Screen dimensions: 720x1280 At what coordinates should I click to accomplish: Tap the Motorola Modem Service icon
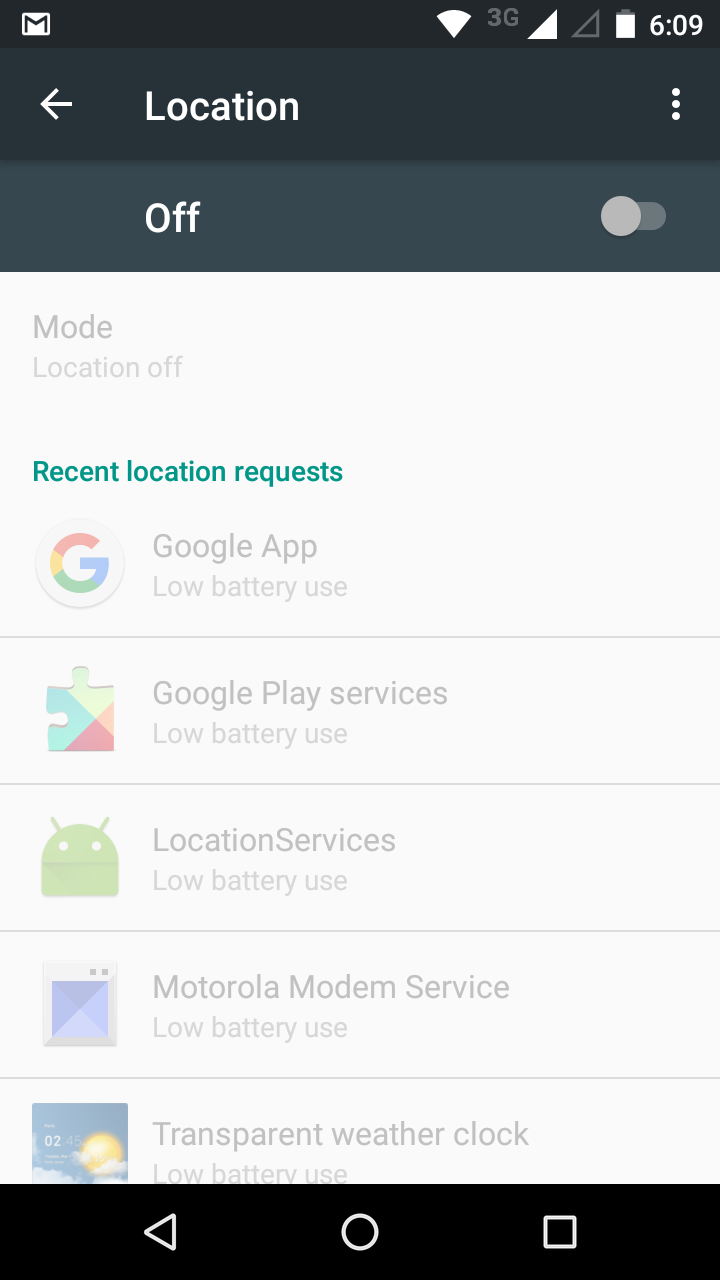(80, 1003)
